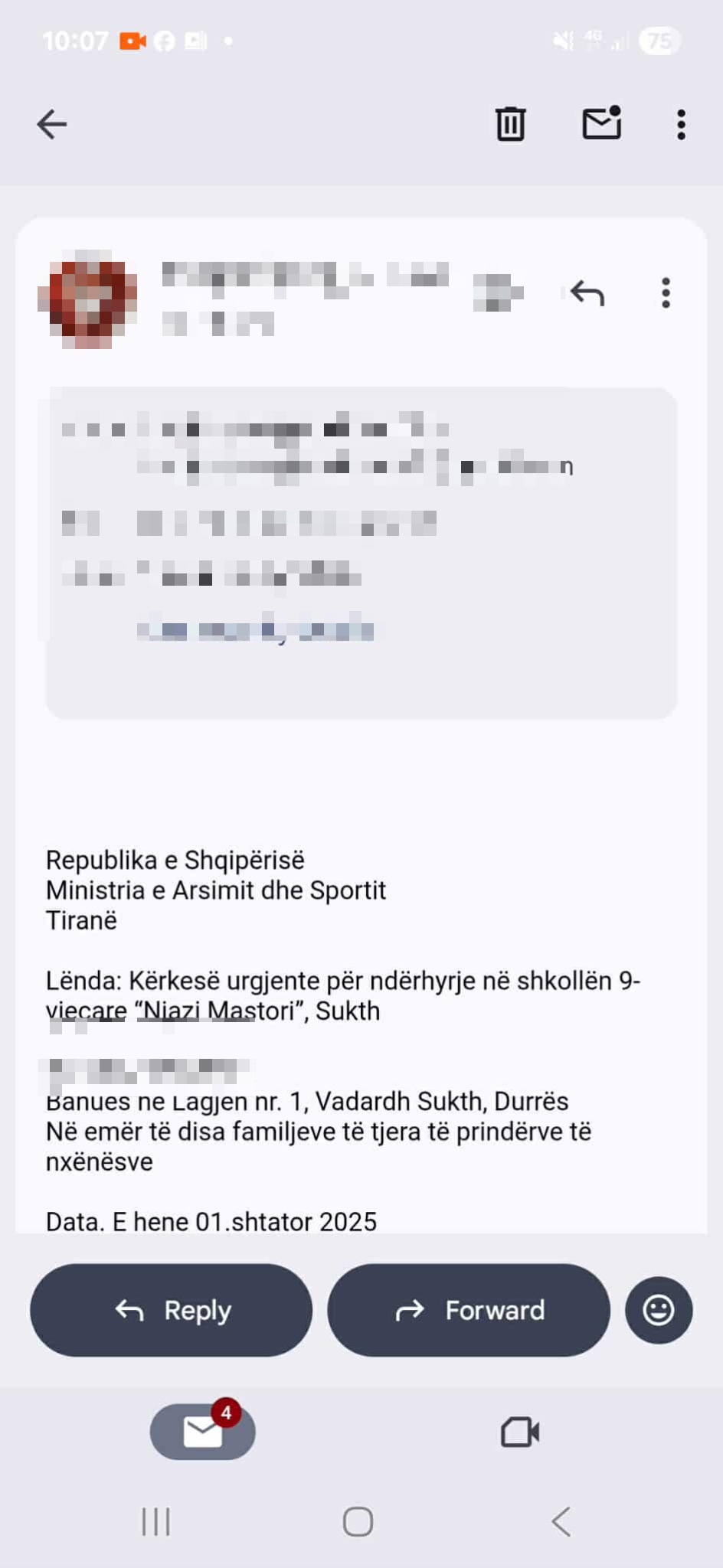Mark the email as unread
Image resolution: width=723 pixels, height=1568 pixels.
(602, 123)
